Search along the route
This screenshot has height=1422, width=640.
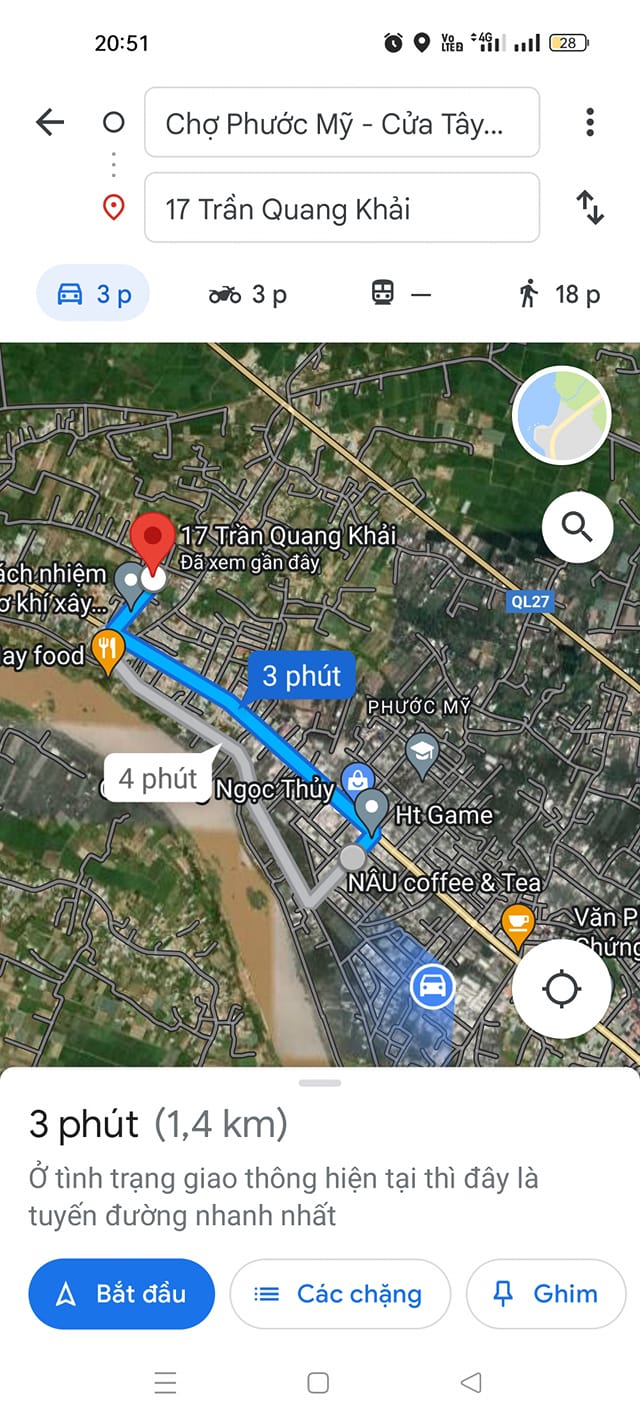click(x=577, y=526)
